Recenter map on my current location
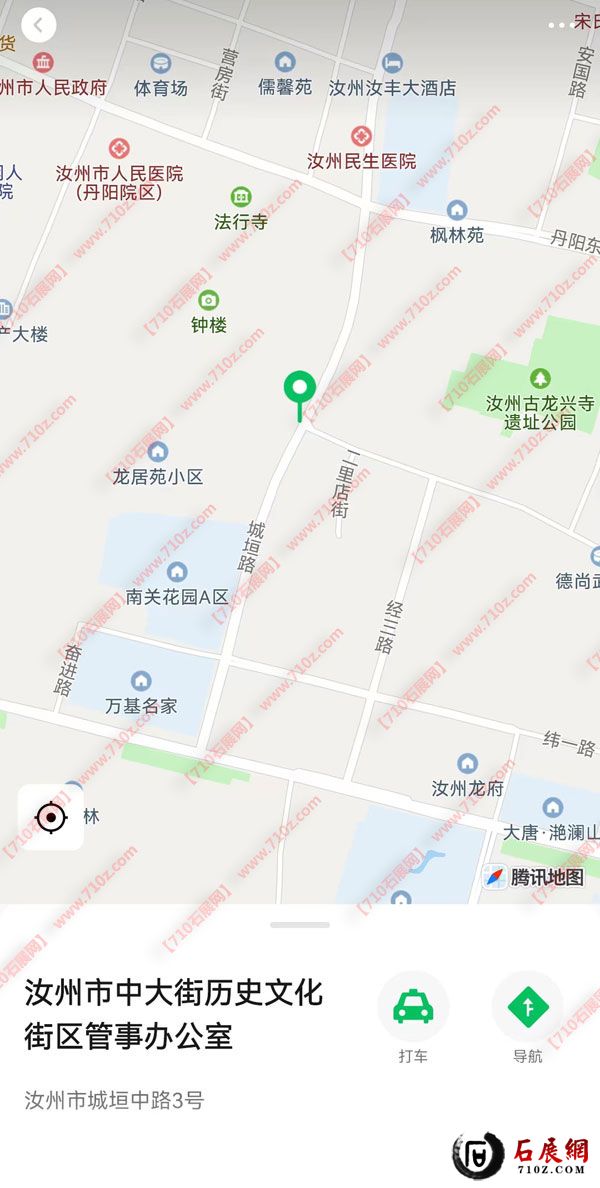The height and width of the screenshot is (1188, 600). tap(50, 818)
